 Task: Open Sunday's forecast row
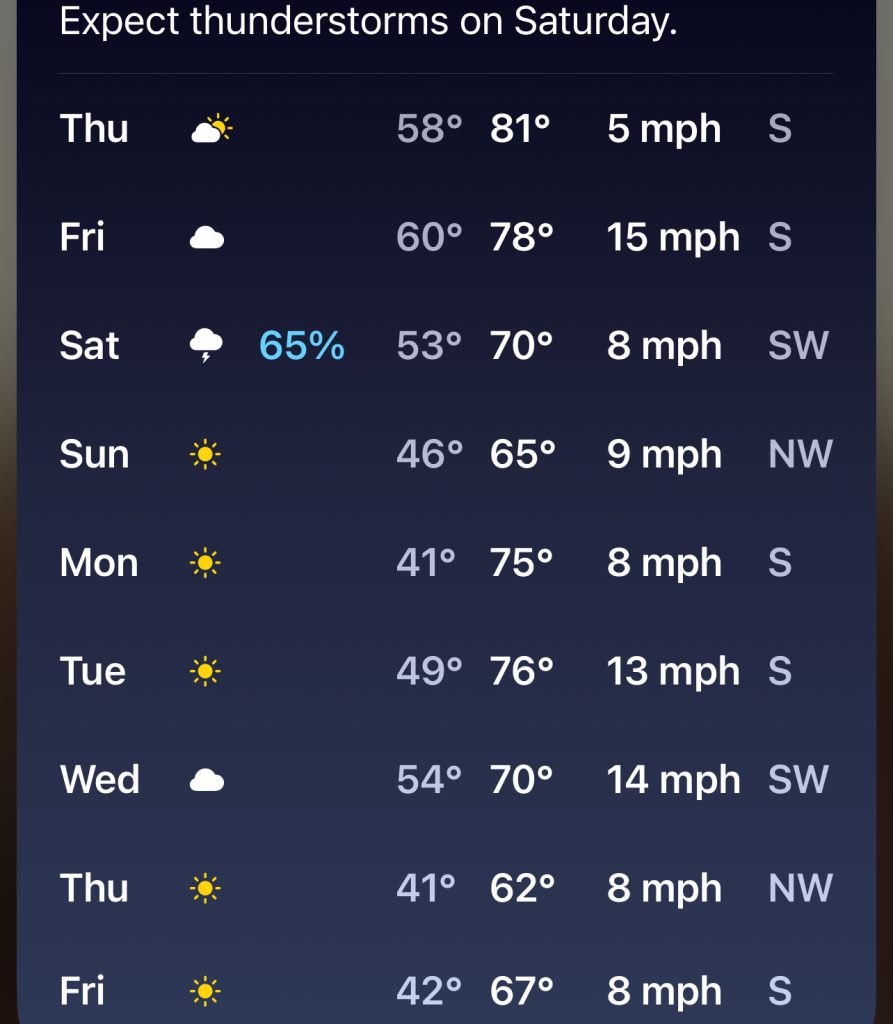446,454
